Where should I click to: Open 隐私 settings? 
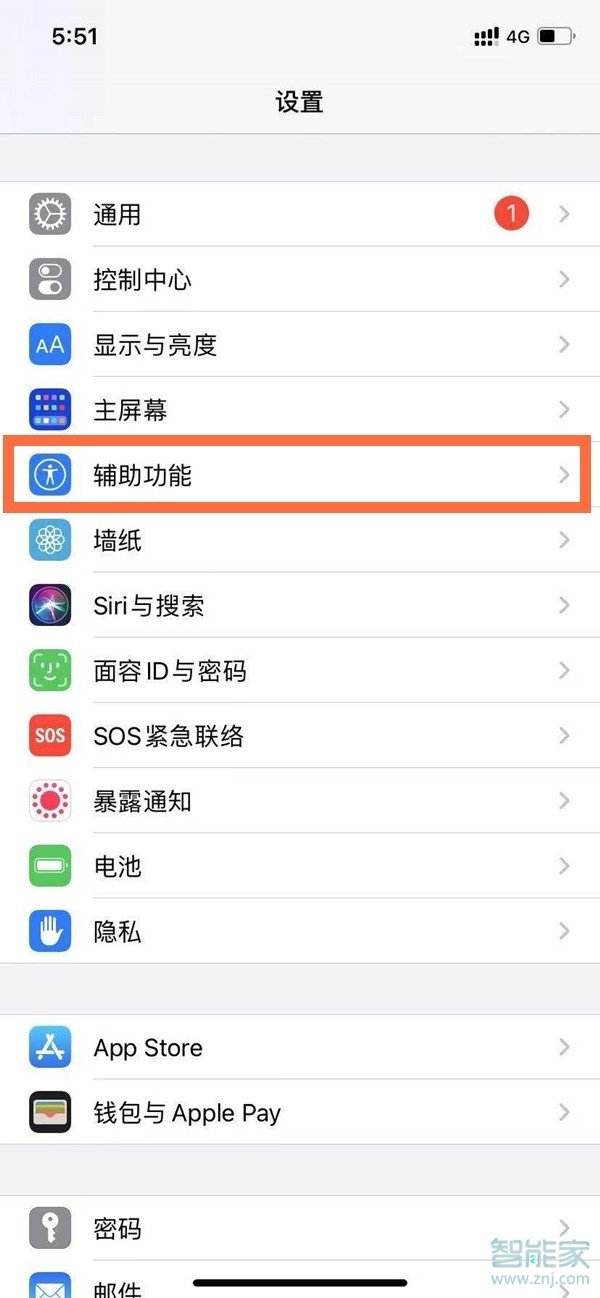[300, 932]
